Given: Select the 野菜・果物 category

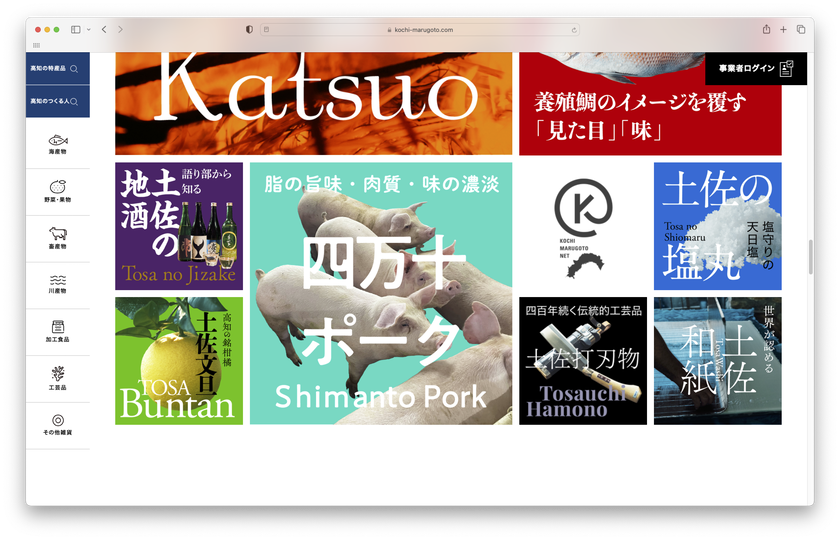Looking at the screenshot, I should click(57, 191).
